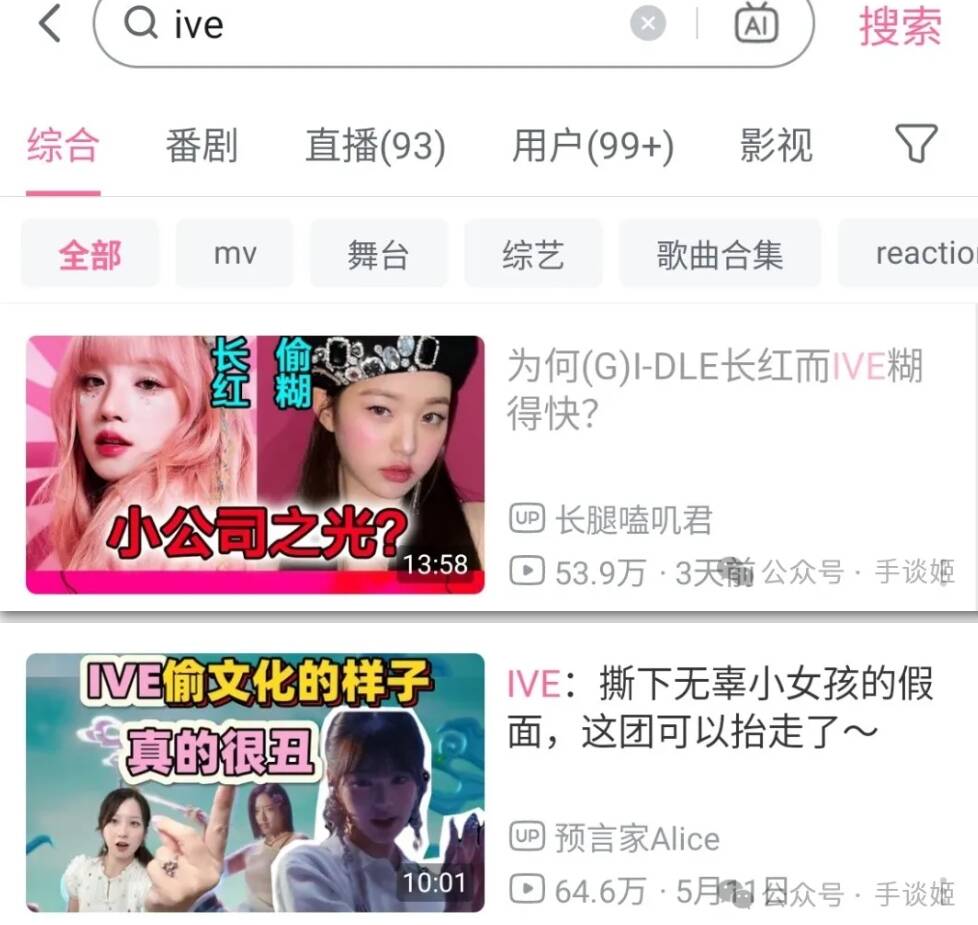Clear the search text
Viewport: 978px width, 925px height.
[648, 23]
